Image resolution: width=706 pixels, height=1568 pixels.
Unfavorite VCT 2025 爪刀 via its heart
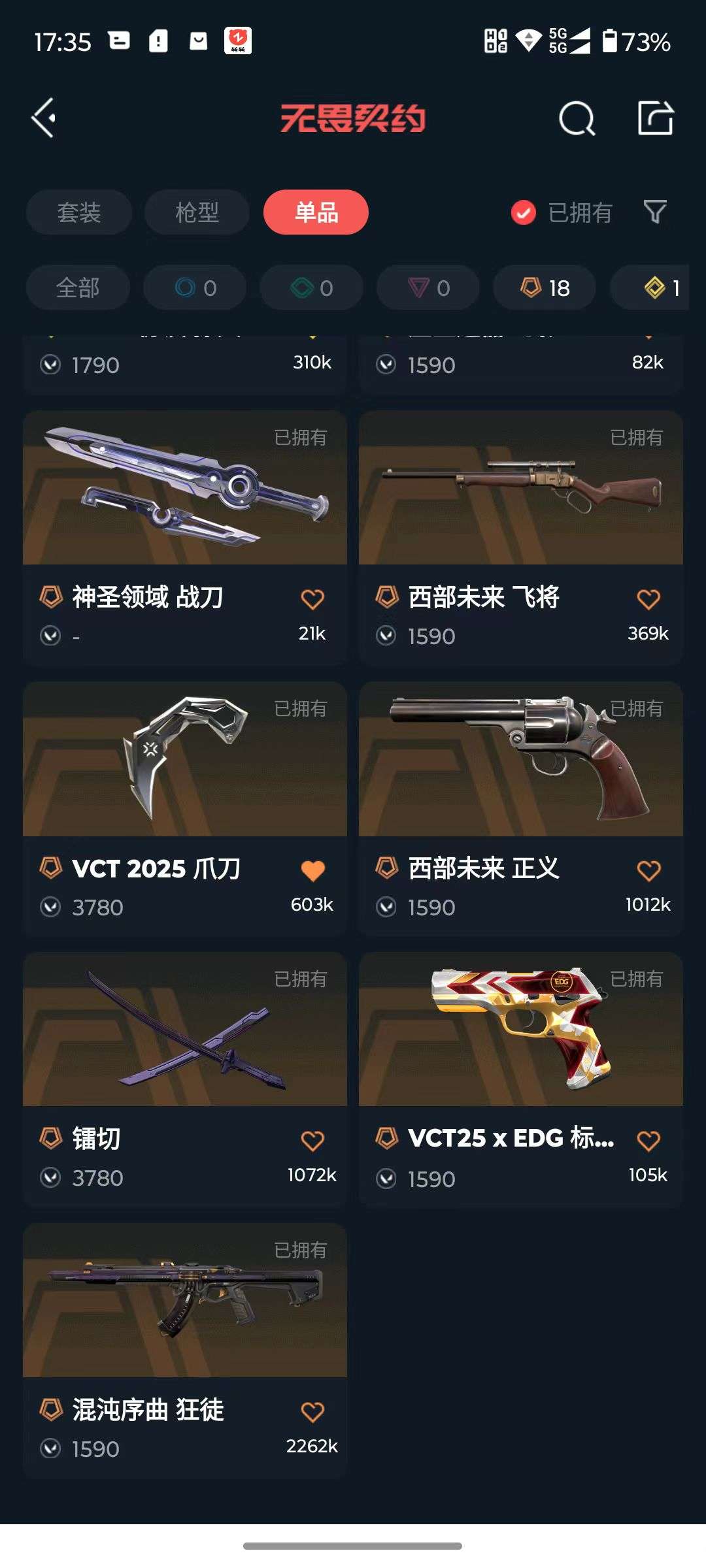(x=312, y=869)
